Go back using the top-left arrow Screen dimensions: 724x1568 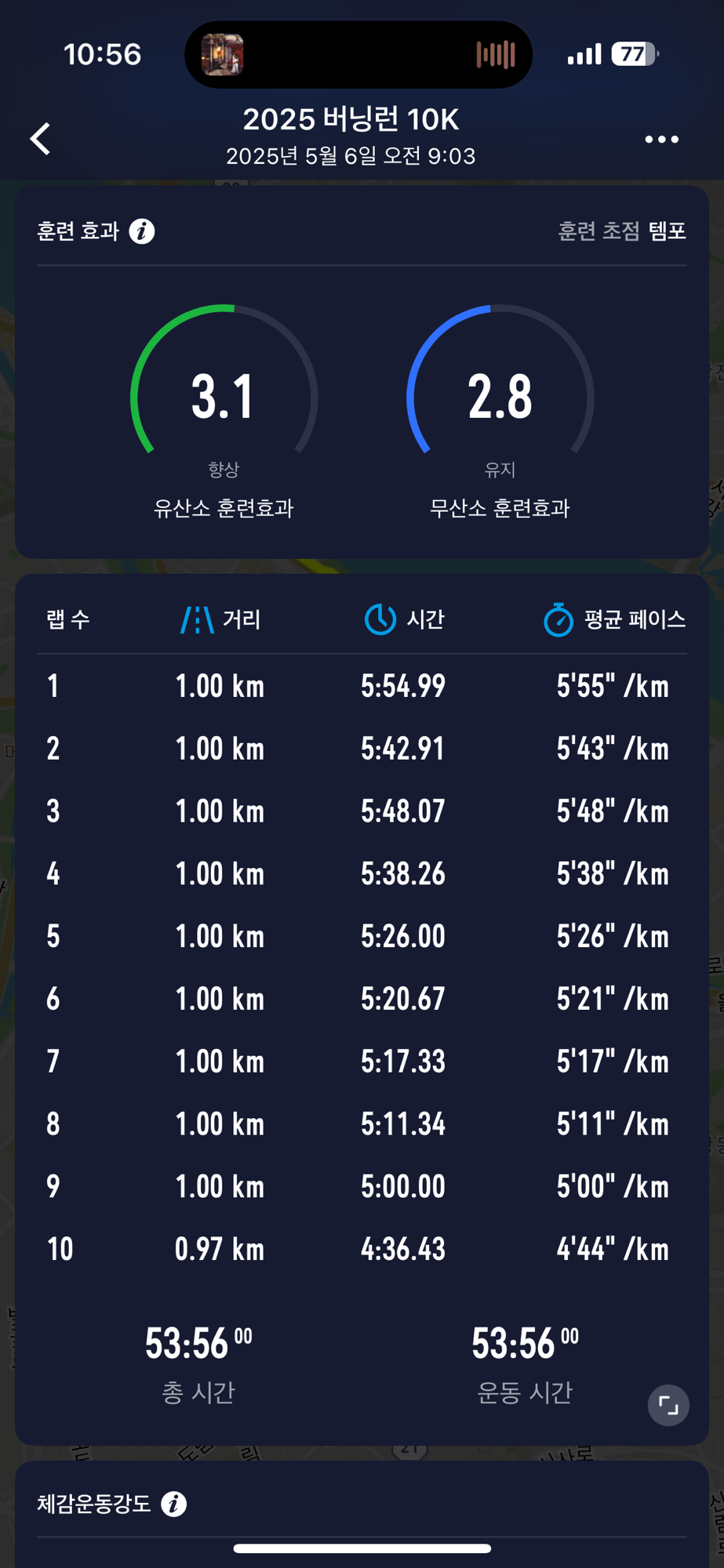coord(40,139)
